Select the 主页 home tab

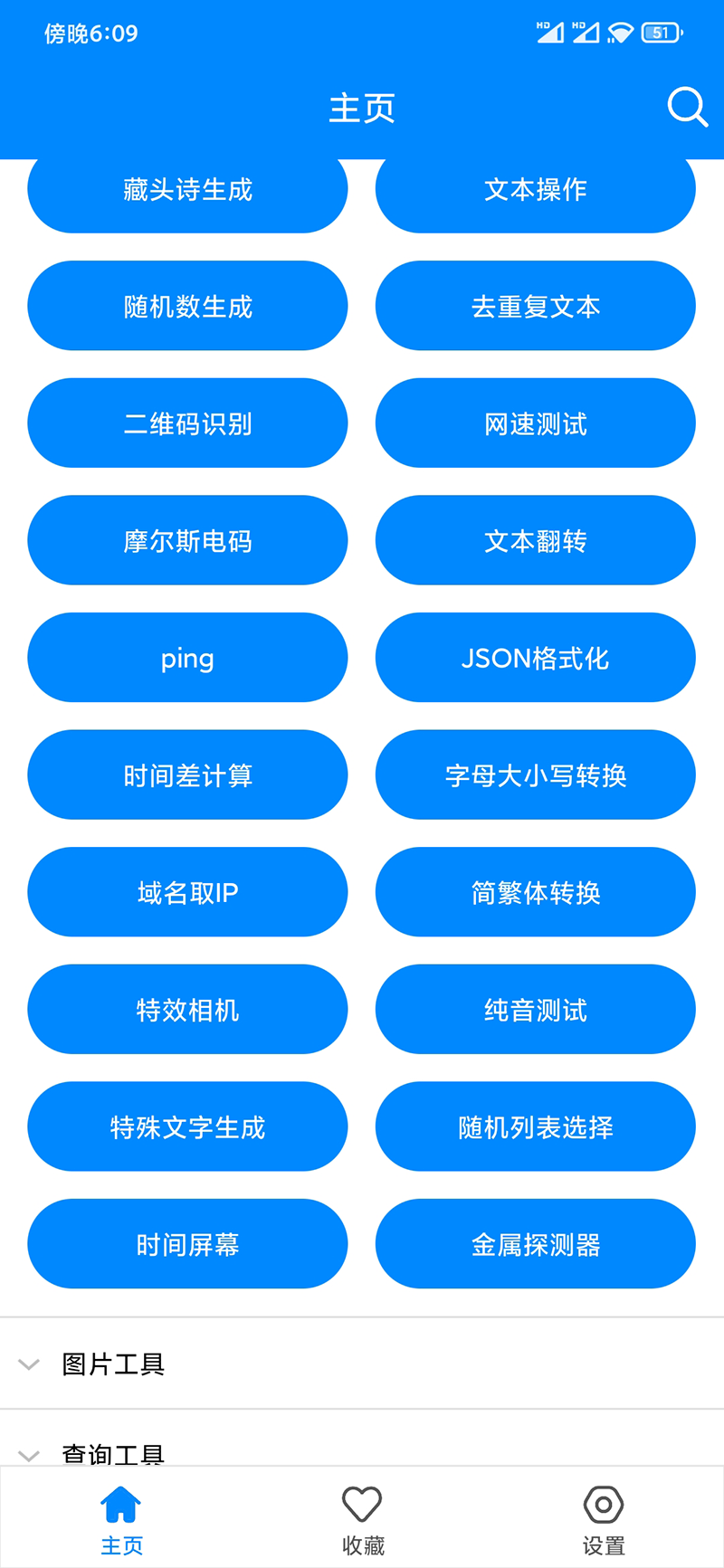(121, 1520)
